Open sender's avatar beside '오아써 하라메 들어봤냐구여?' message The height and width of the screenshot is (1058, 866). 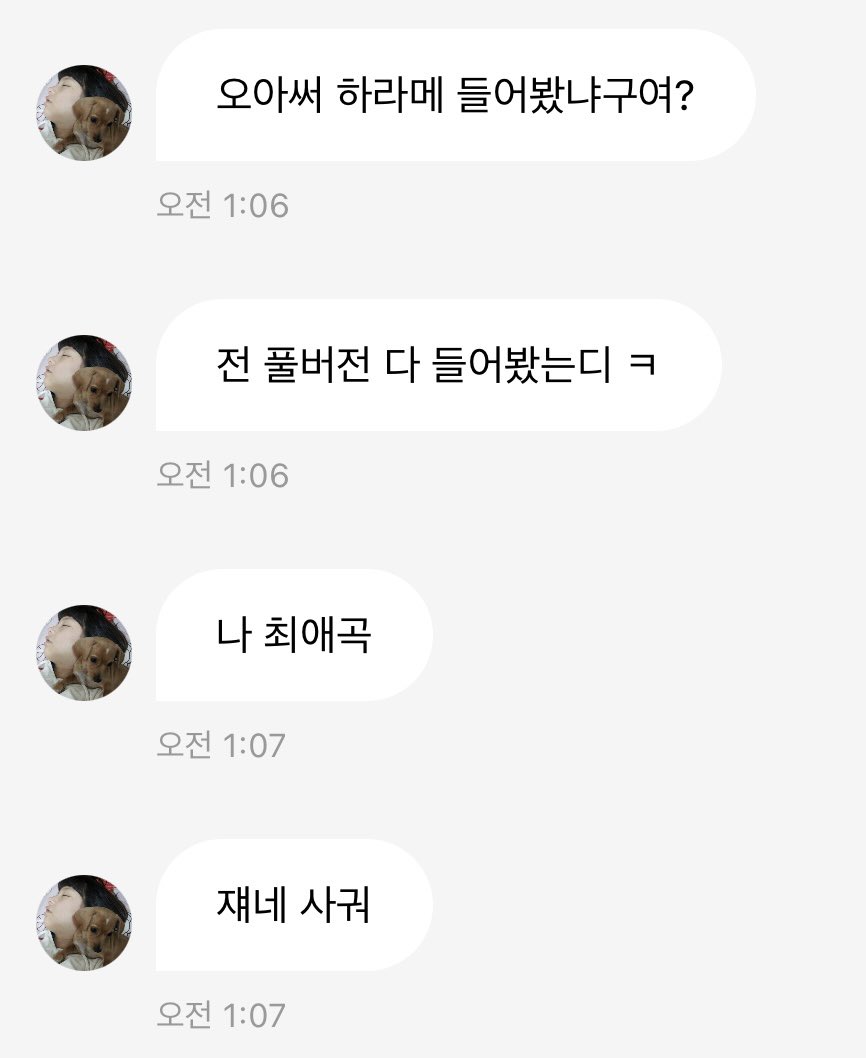84,112
